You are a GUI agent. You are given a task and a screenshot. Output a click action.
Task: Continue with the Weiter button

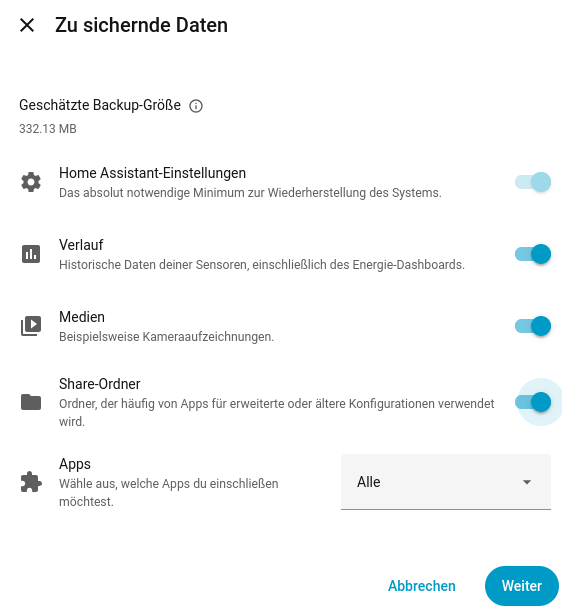point(522,586)
